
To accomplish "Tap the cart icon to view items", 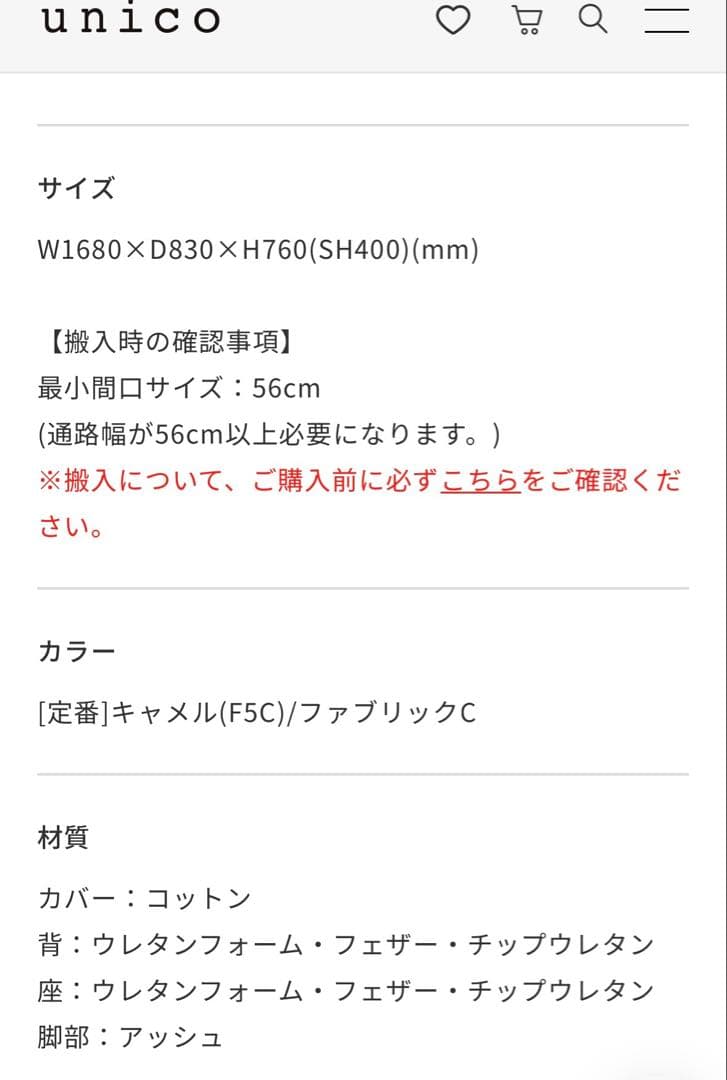I will coord(527,19).
